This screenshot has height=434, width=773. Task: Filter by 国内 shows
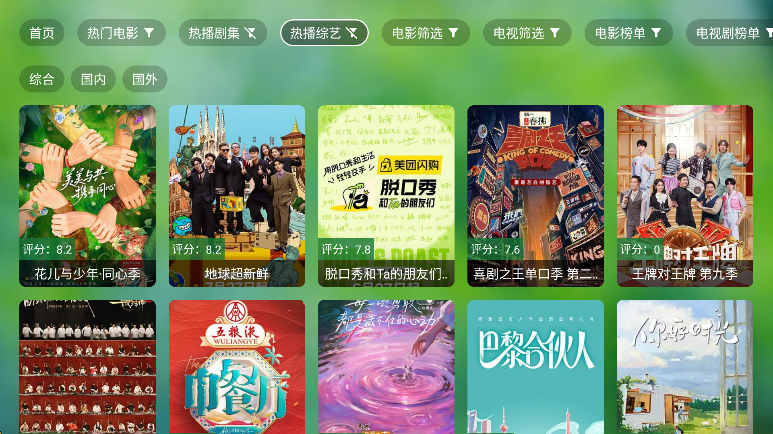(93, 79)
